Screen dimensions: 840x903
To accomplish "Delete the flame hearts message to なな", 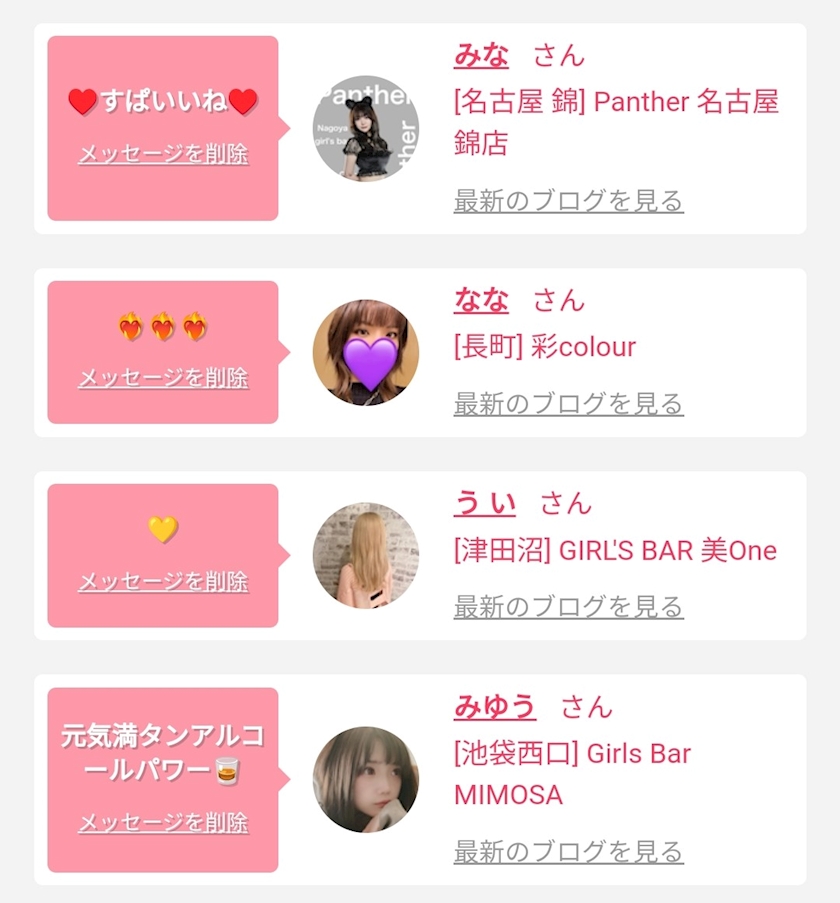I will (163, 378).
